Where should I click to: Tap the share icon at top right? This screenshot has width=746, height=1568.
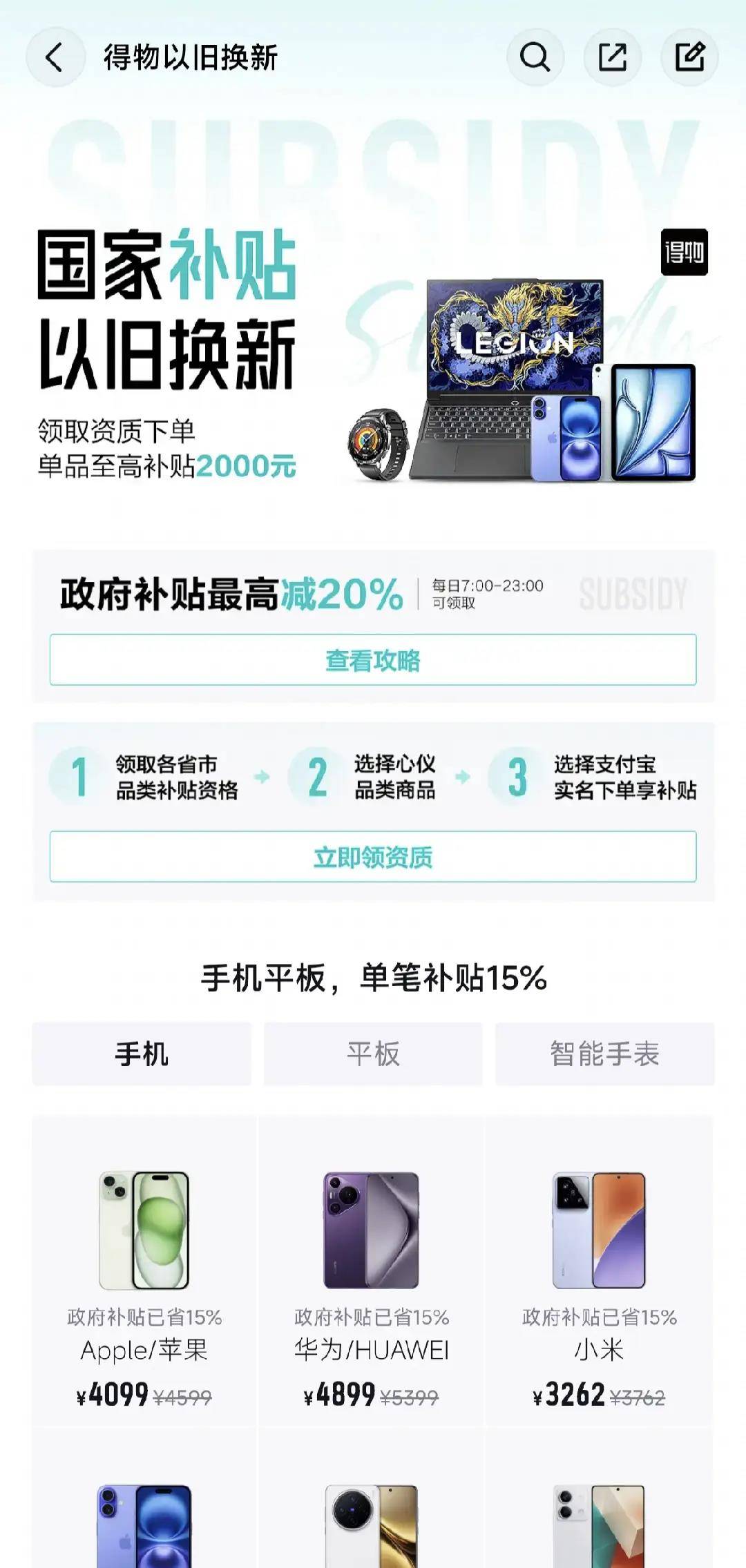[x=612, y=58]
